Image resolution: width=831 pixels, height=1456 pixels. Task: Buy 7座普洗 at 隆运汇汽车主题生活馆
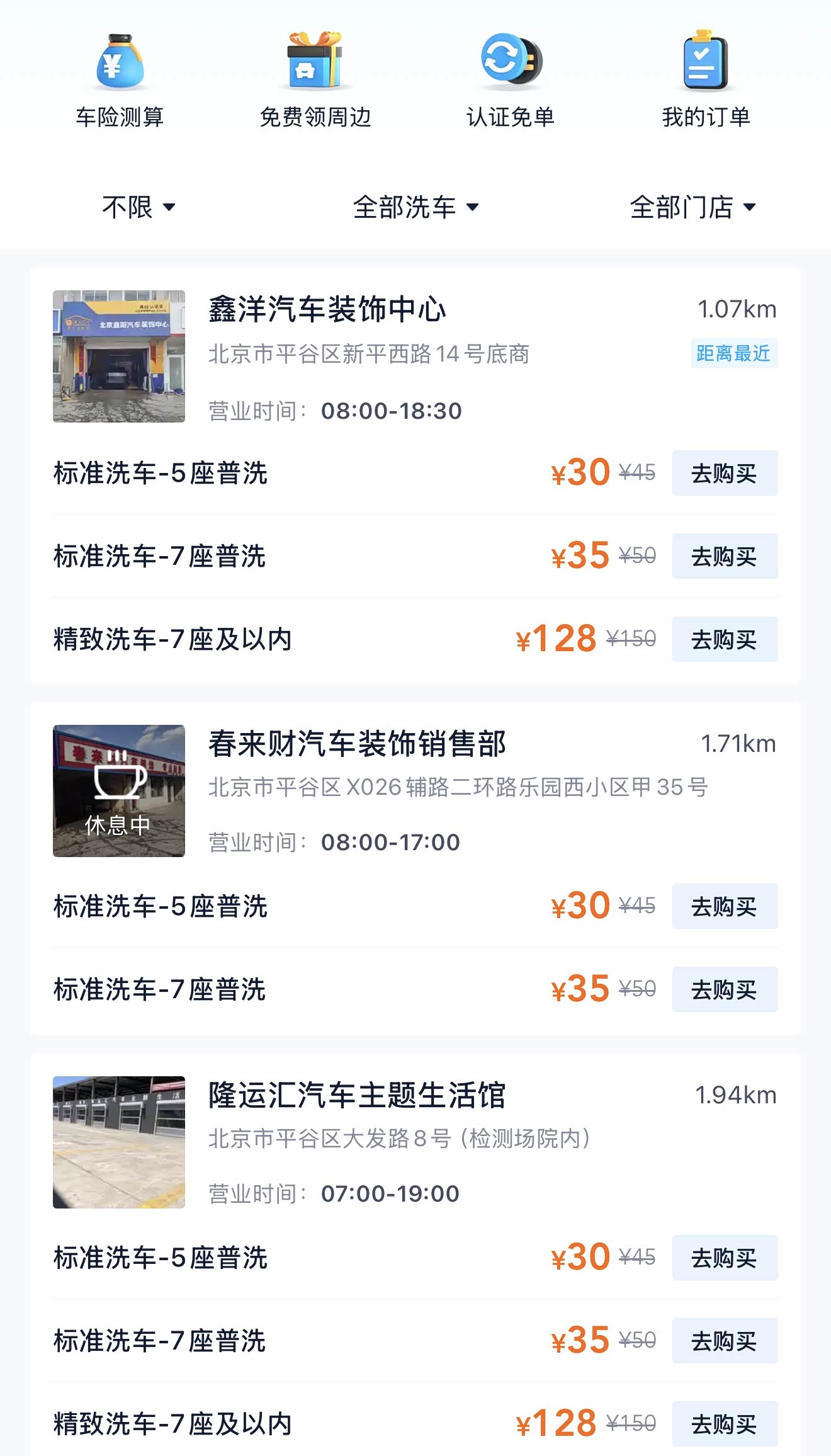(x=725, y=1341)
